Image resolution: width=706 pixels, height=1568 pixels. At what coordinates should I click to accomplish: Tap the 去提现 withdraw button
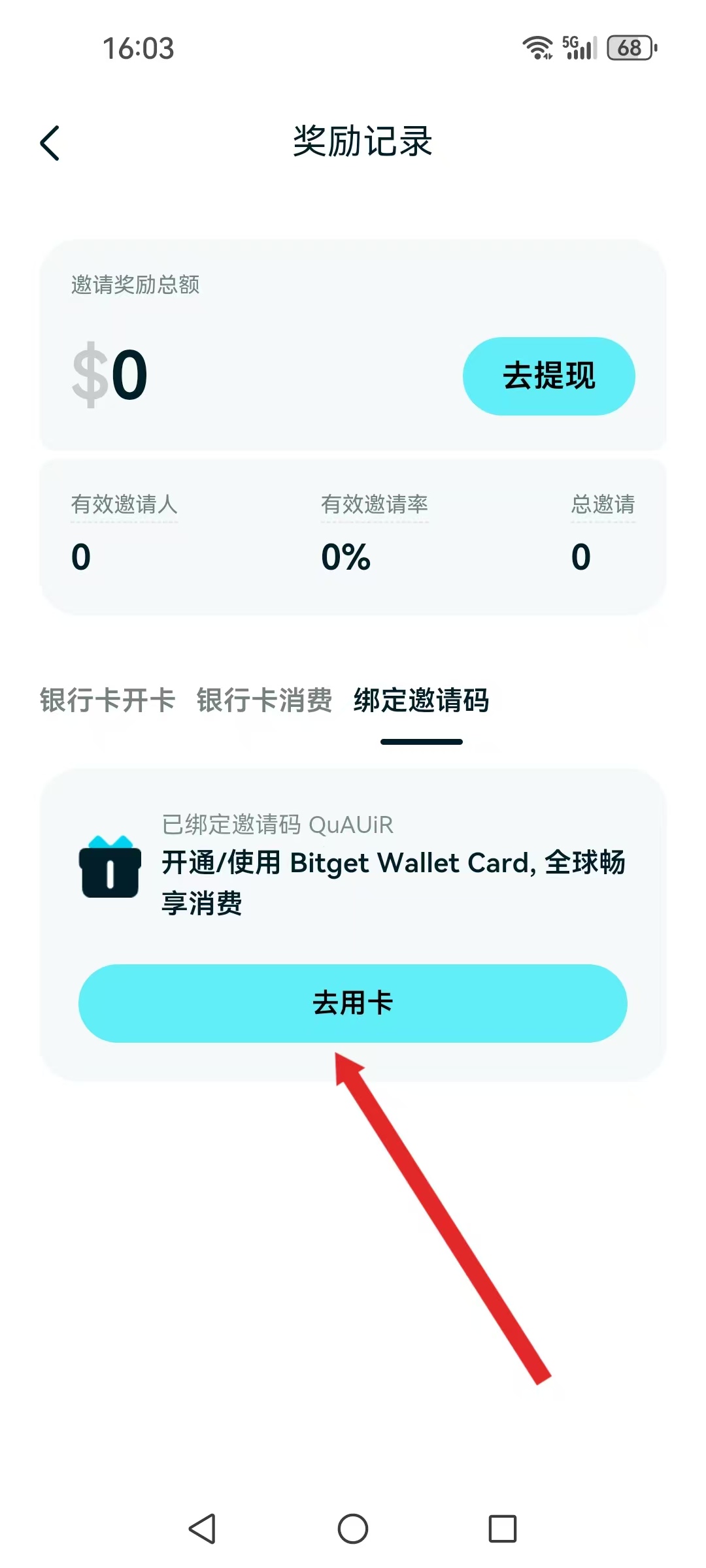tap(548, 376)
